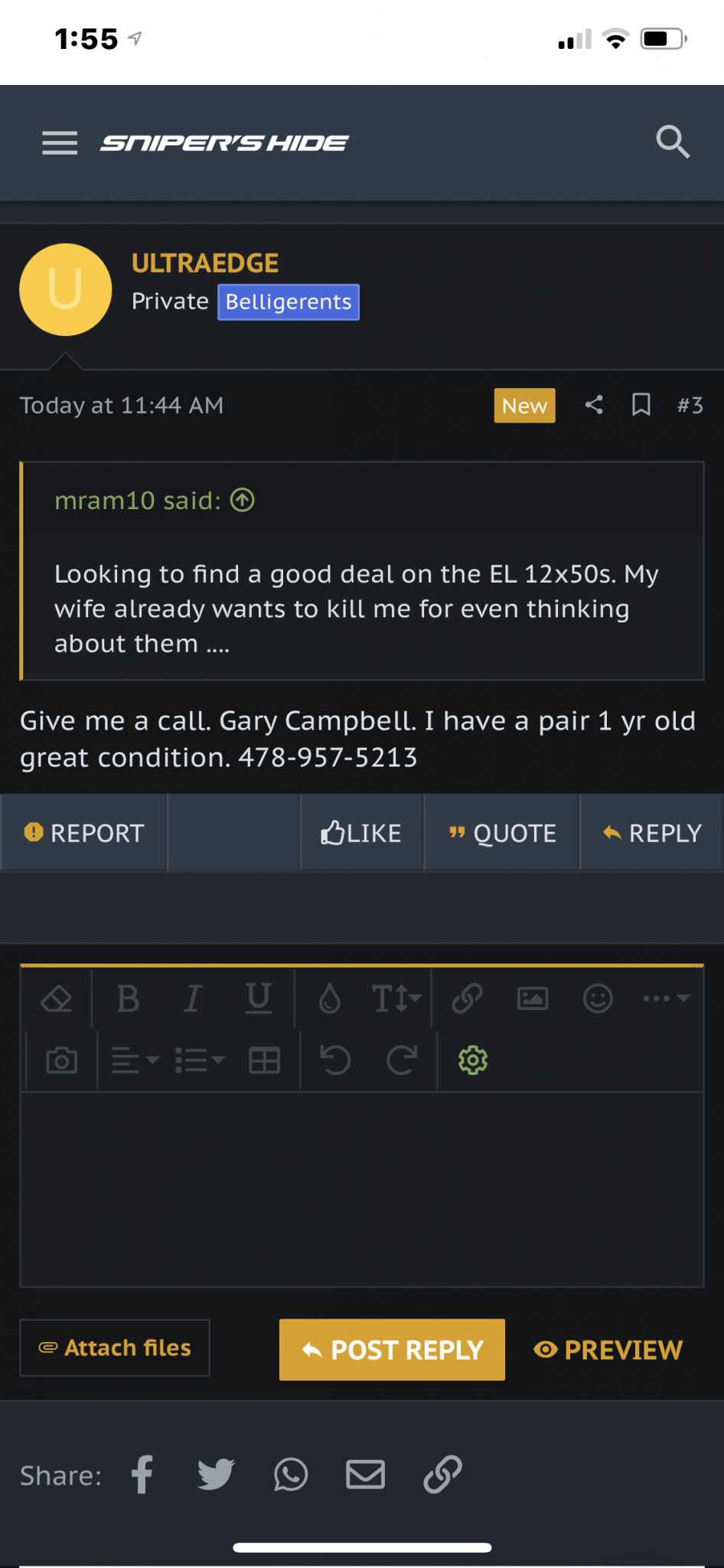The image size is (724, 1568).
Task: Report ULTRAEDGE's post
Action: (84, 832)
